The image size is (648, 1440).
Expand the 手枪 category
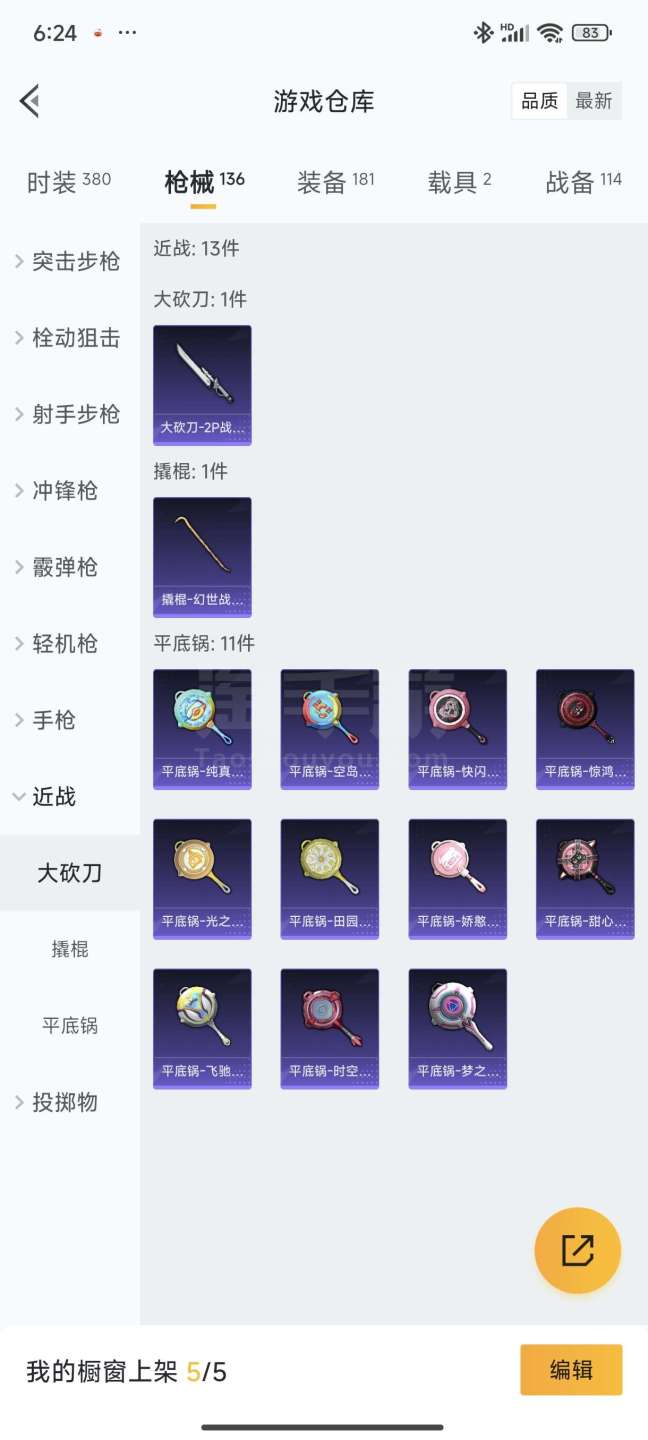pos(54,720)
